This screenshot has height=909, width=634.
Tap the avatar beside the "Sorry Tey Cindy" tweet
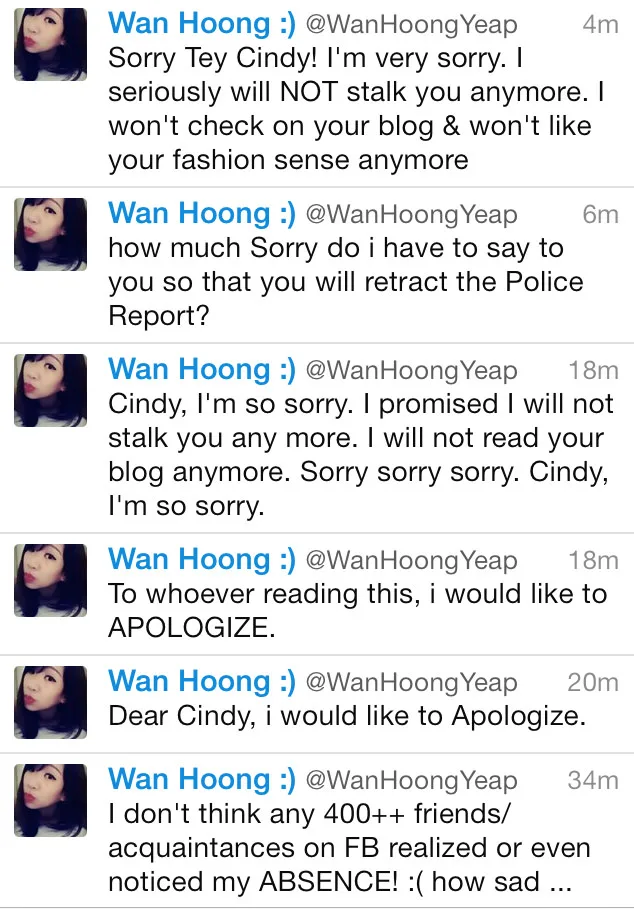(51, 44)
